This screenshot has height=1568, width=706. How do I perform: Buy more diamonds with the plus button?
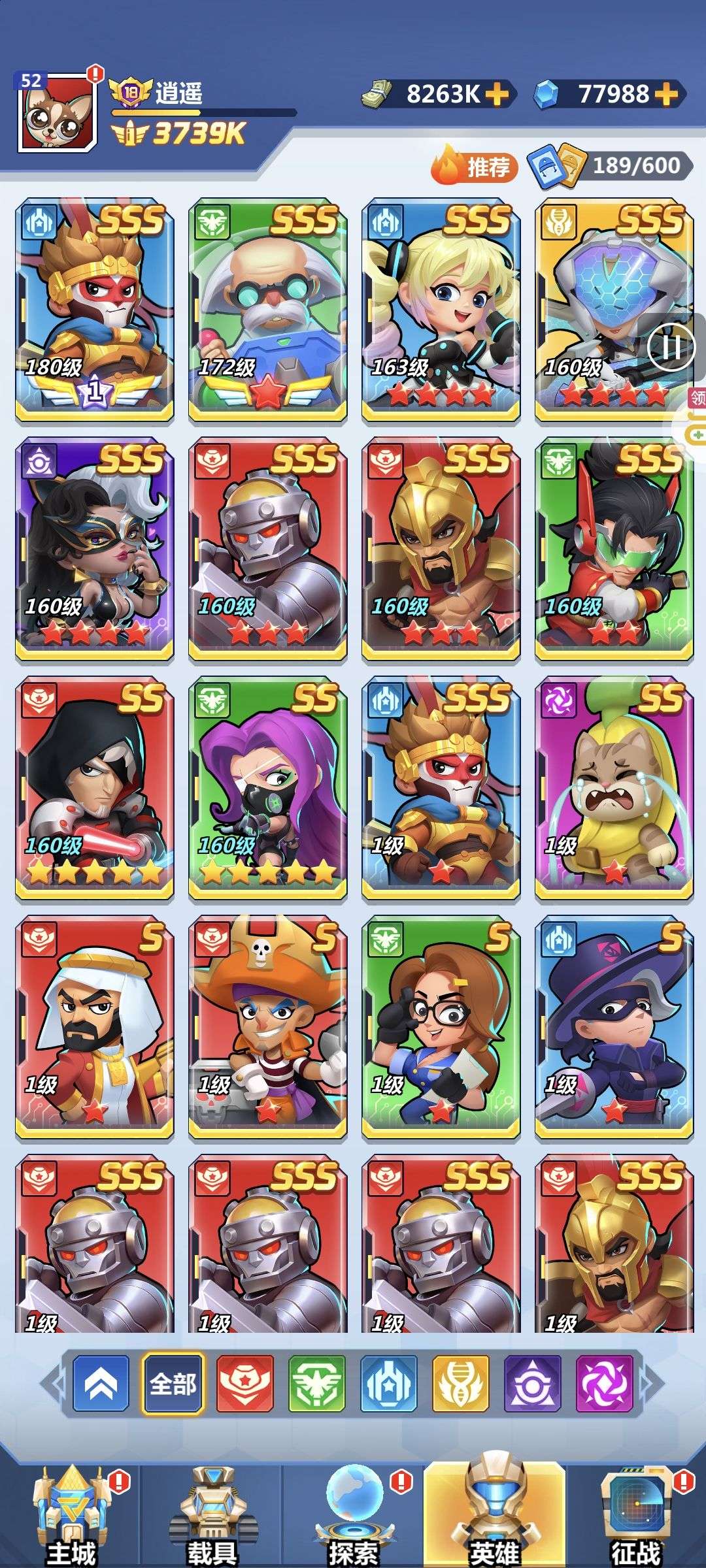665,94
